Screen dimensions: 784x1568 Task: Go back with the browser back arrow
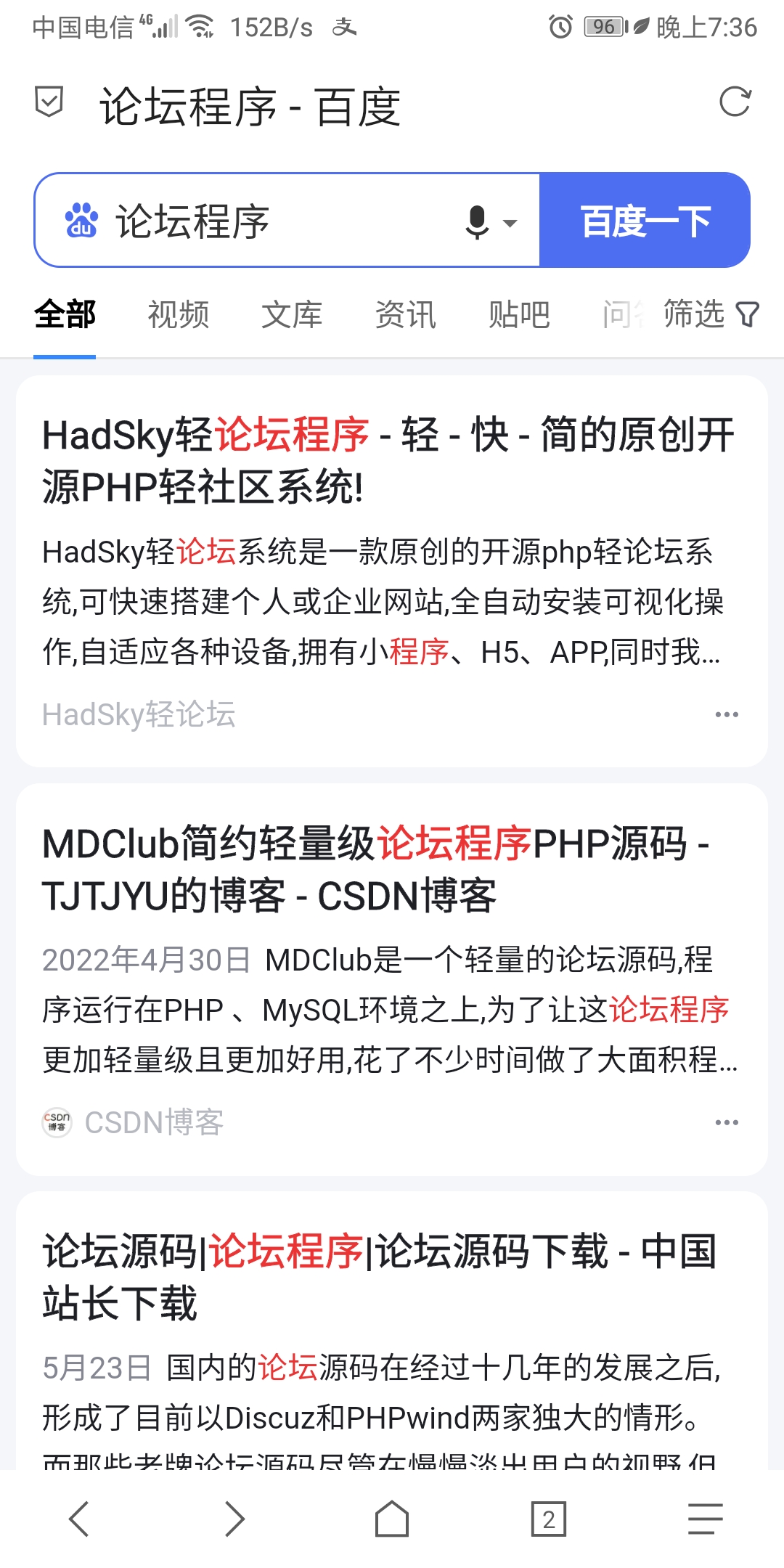78,1519
